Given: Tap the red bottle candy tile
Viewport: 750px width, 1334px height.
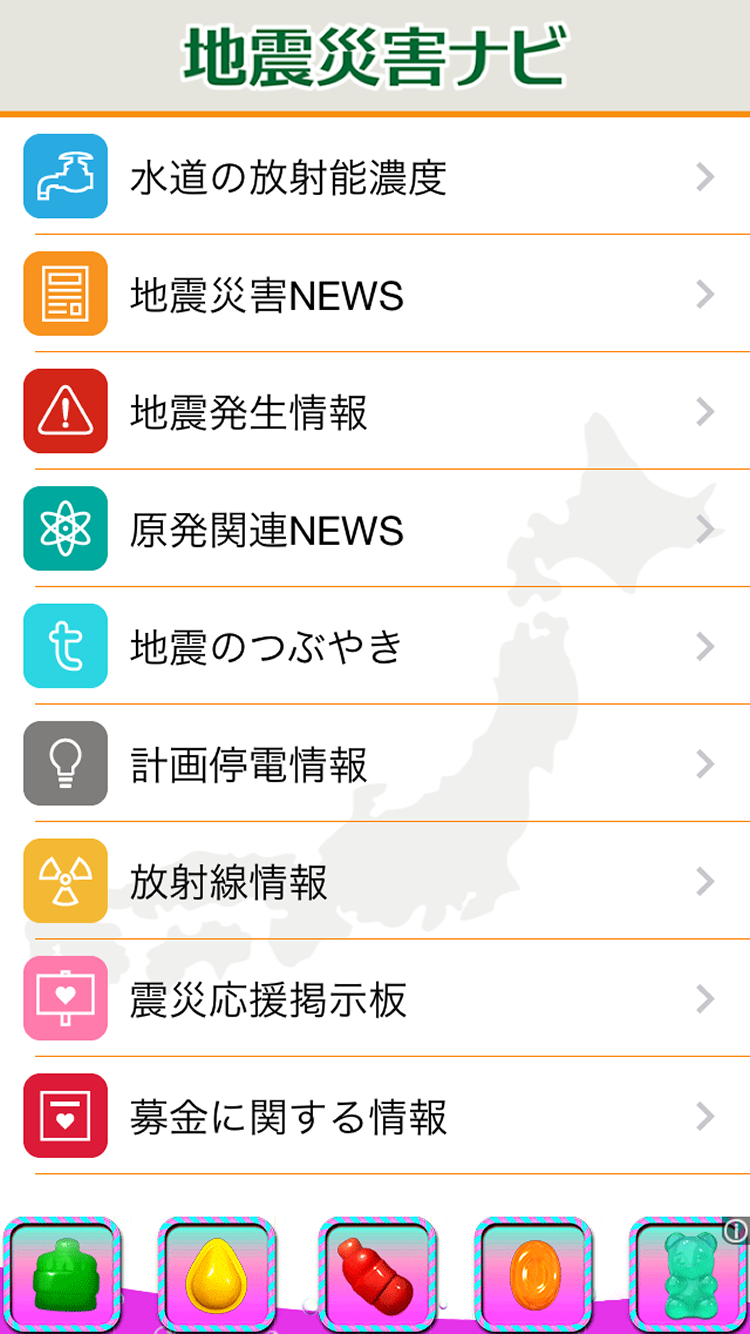Looking at the screenshot, I should [x=376, y=1276].
